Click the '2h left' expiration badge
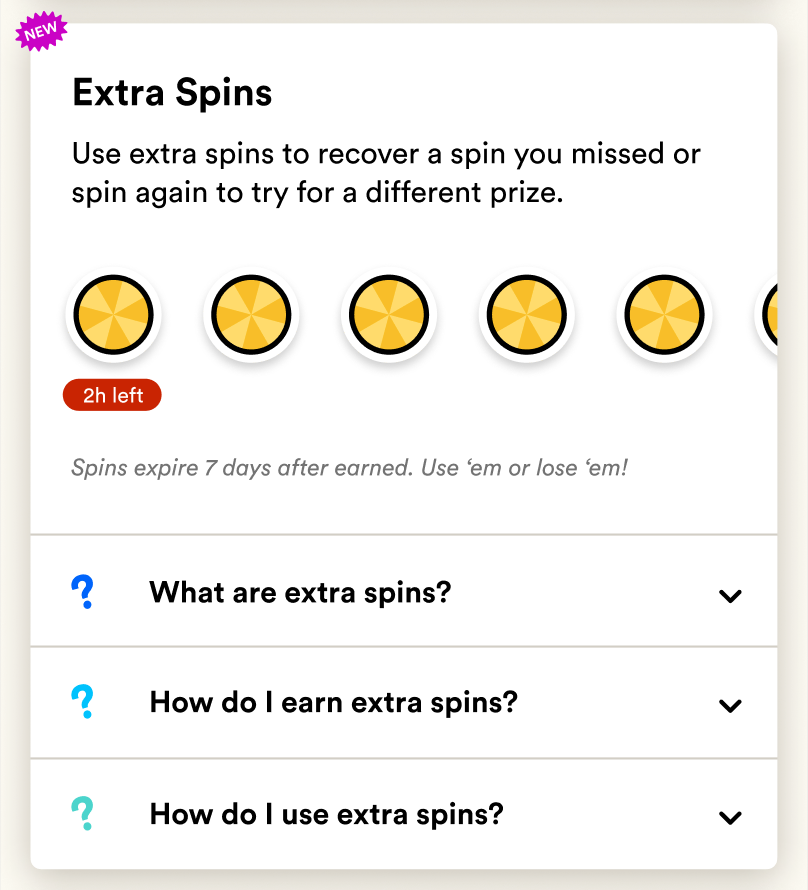 [x=112, y=395]
